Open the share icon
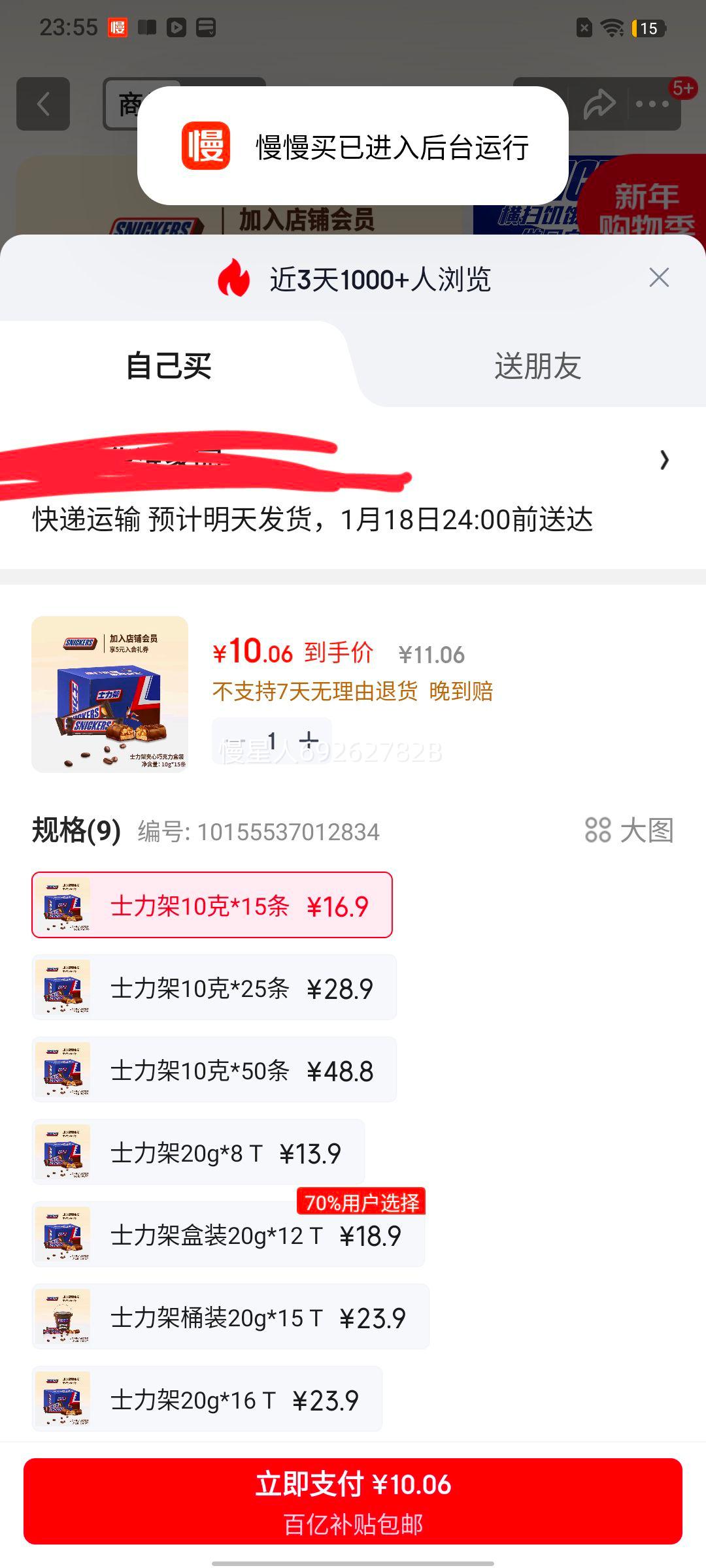This screenshot has width=706, height=1568. coord(599,103)
